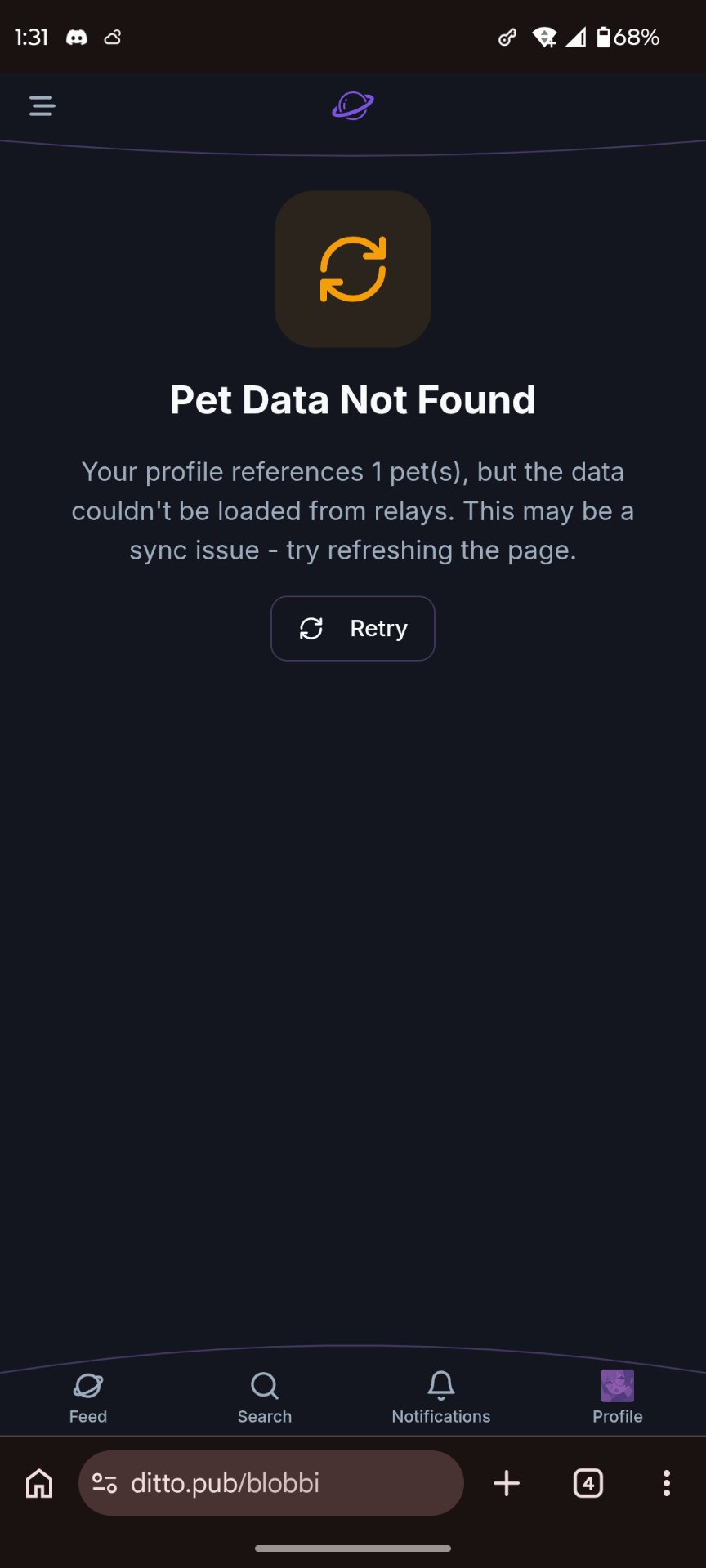The width and height of the screenshot is (706, 1568).
Task: Open the hamburger drawer menu
Action: pyautogui.click(x=42, y=105)
